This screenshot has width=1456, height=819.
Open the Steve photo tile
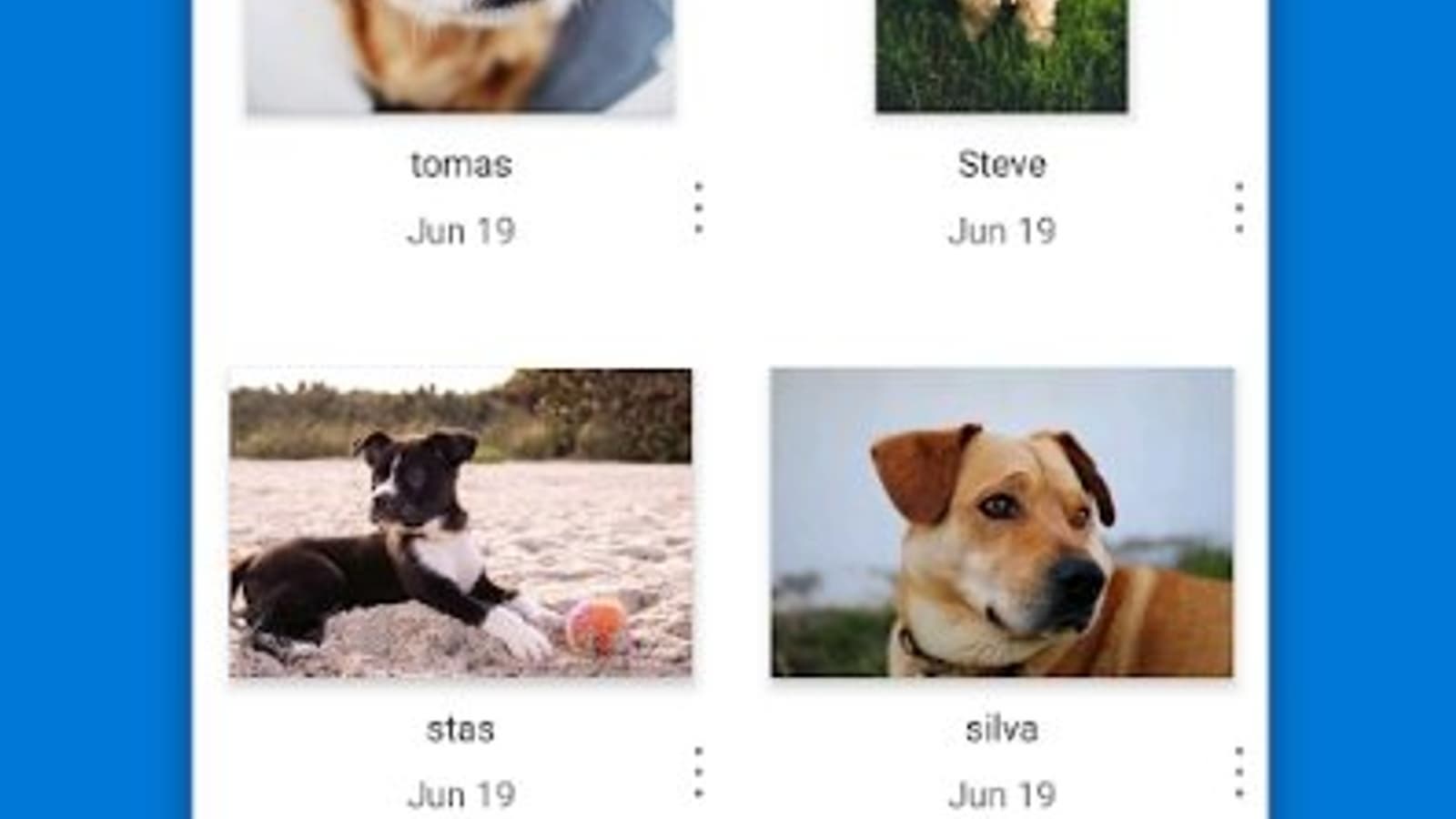point(1001,56)
